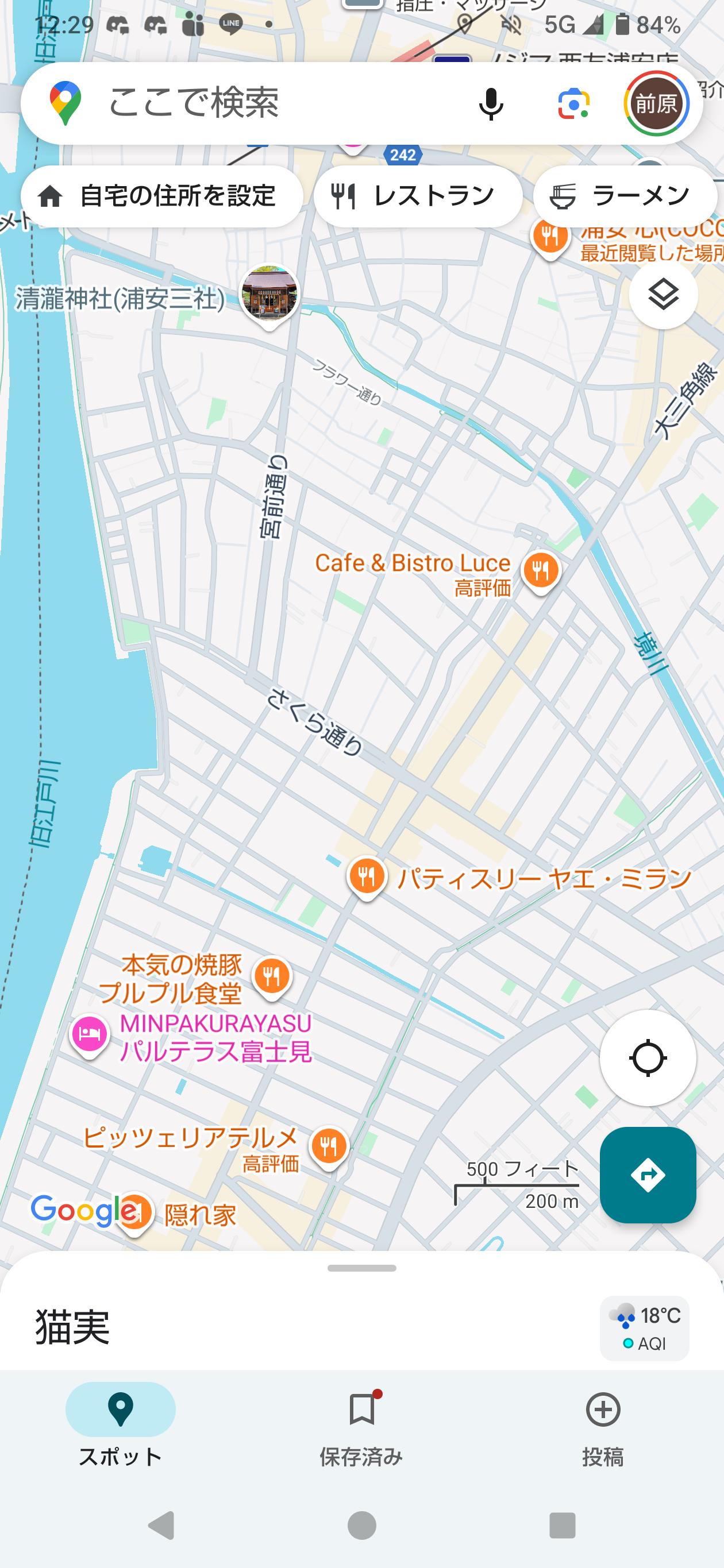Screen dimensions: 724x1568
Task: Filter map by ラーメン chip
Action: coord(626,196)
